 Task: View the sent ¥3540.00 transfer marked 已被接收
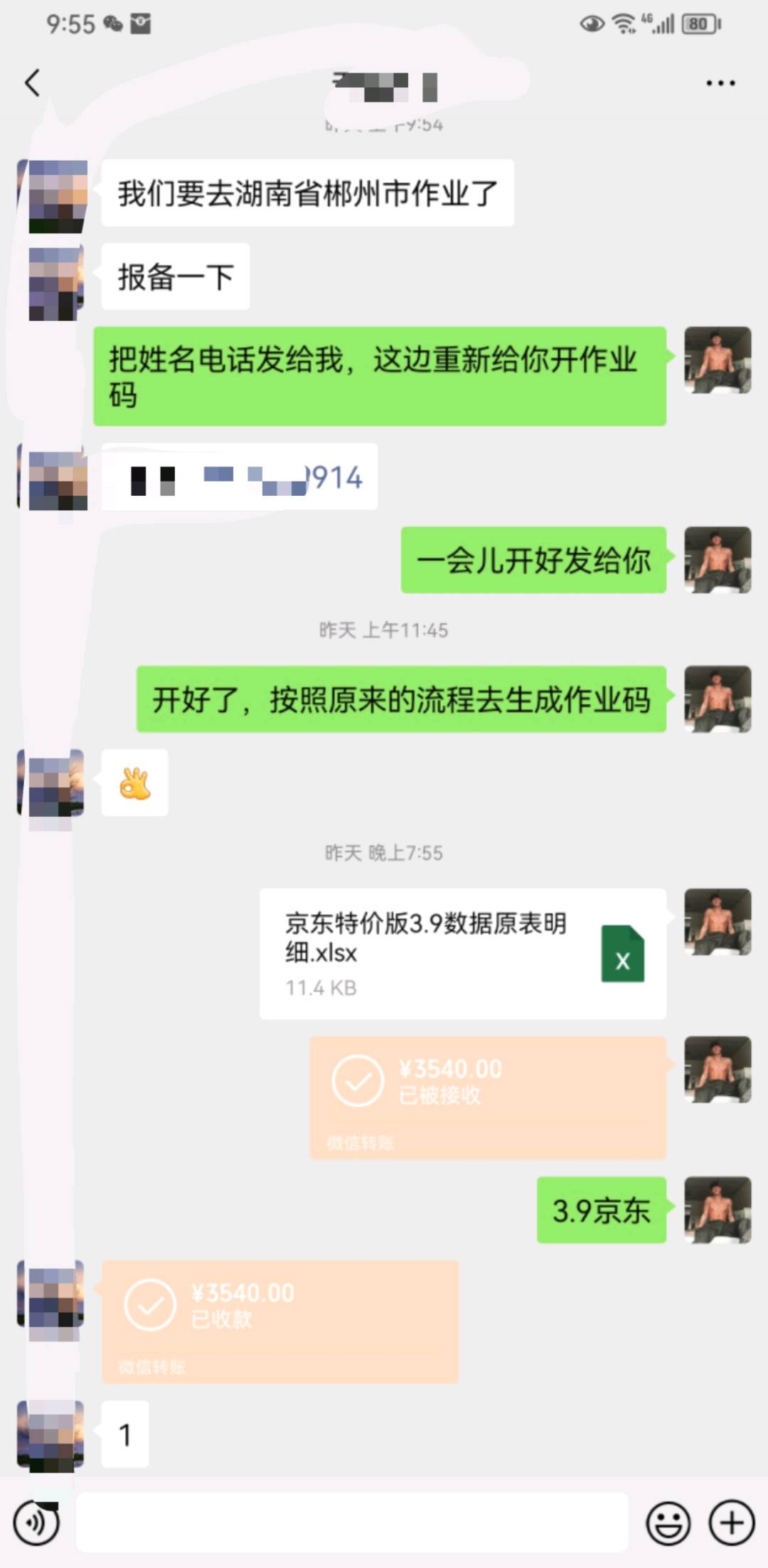click(x=488, y=1098)
